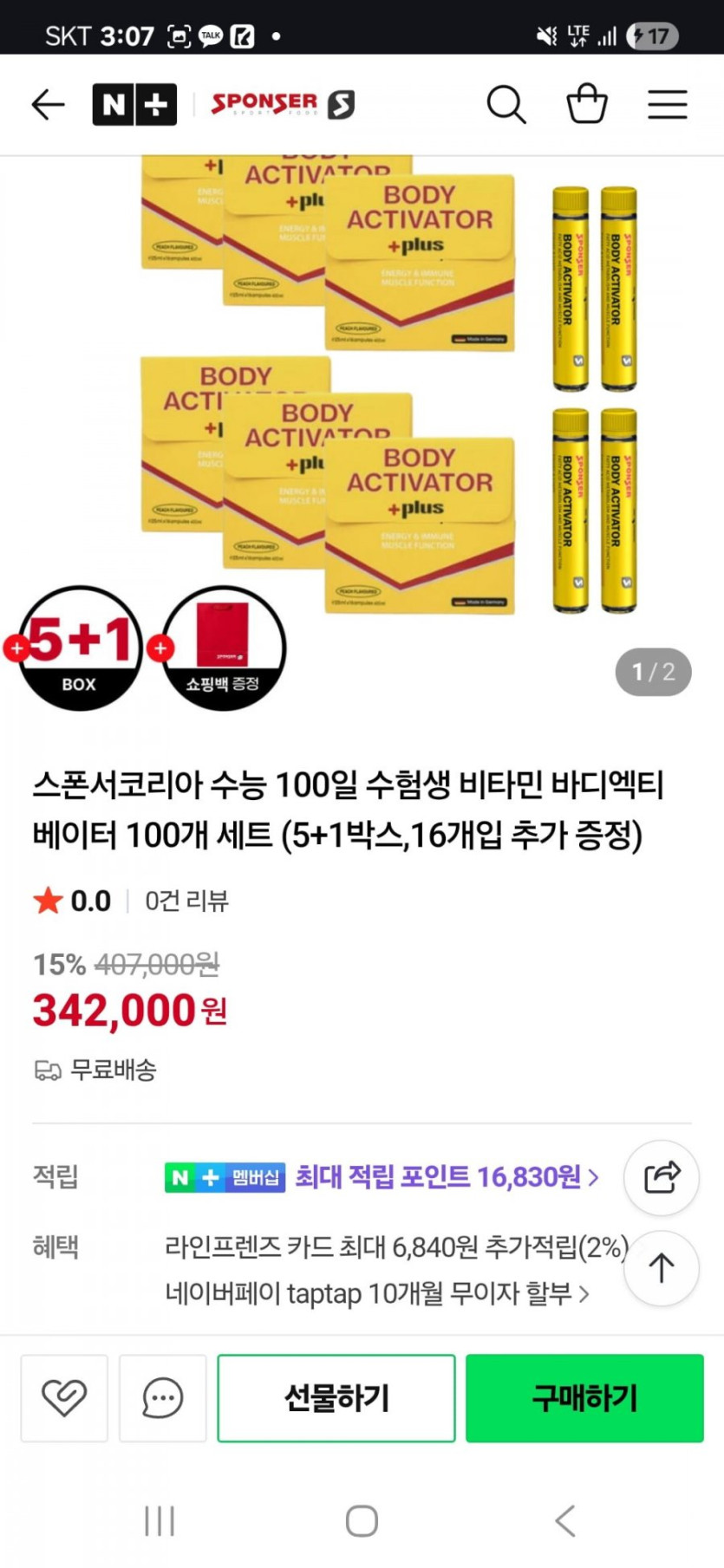Open chat inquiry with the seller
This screenshot has height=1568, width=724.
pyautogui.click(x=162, y=1398)
